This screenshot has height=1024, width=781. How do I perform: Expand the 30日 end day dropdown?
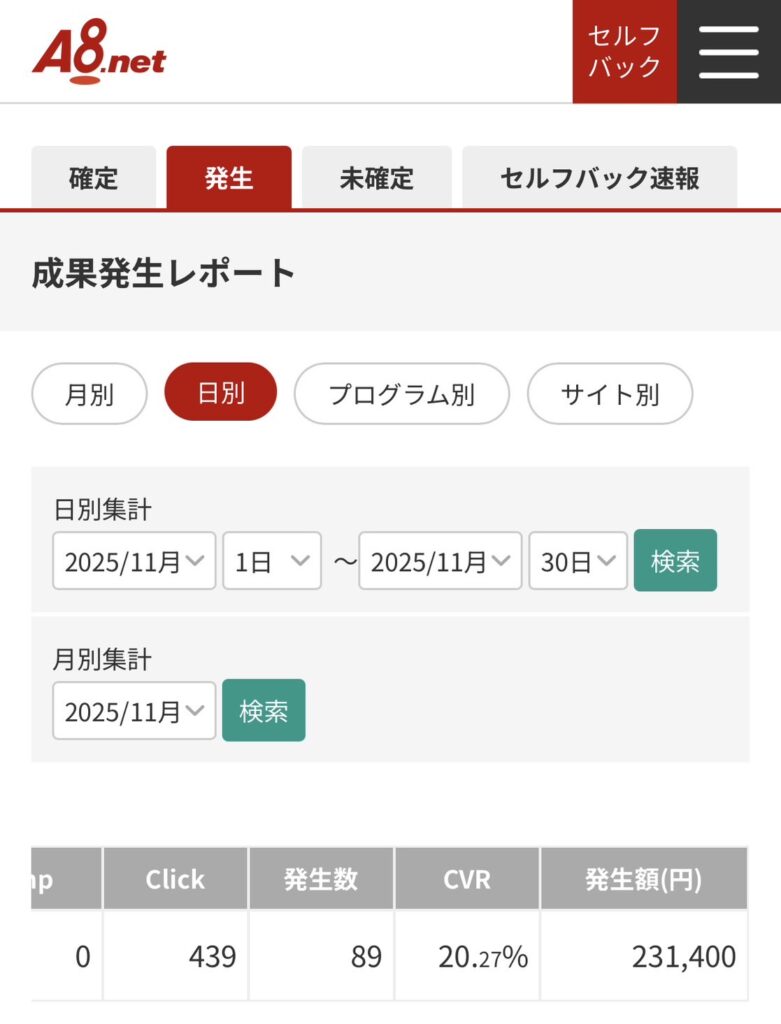click(x=578, y=561)
